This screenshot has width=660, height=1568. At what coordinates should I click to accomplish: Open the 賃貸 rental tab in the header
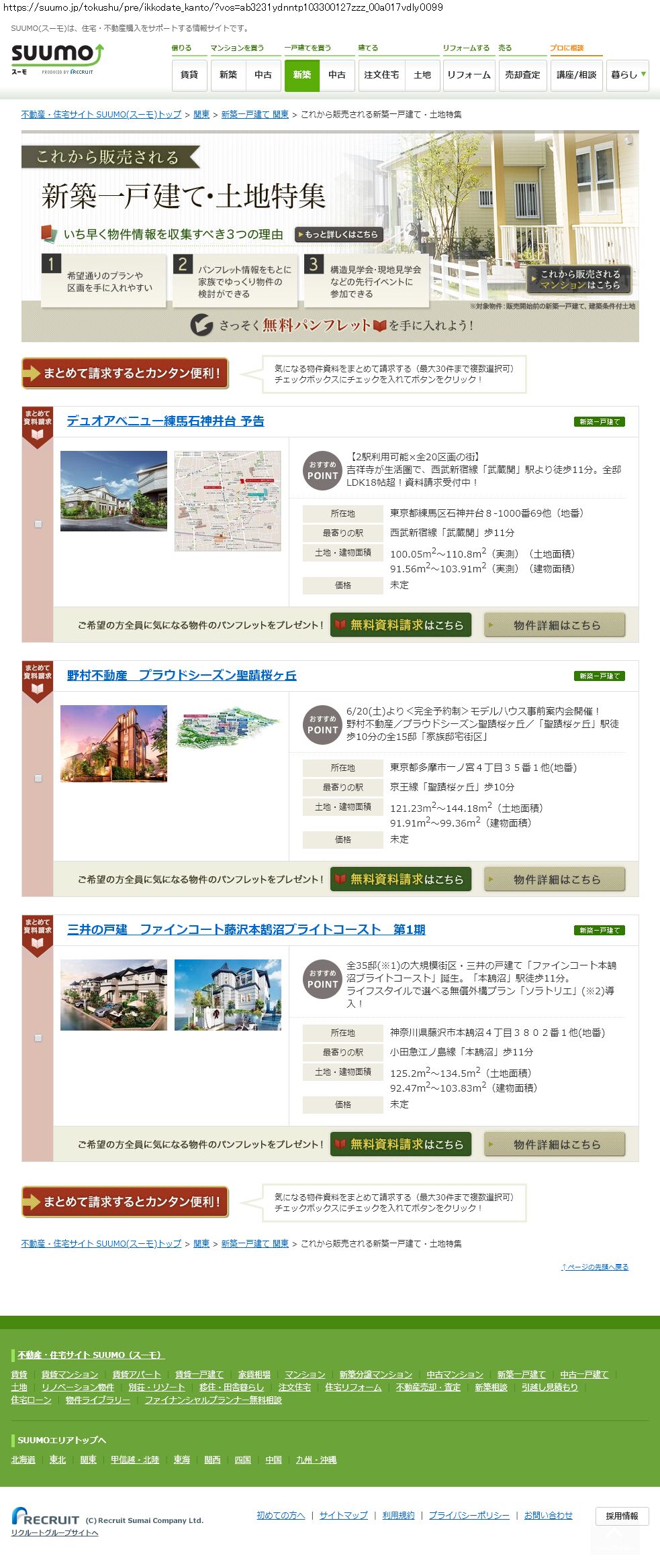pyautogui.click(x=189, y=75)
